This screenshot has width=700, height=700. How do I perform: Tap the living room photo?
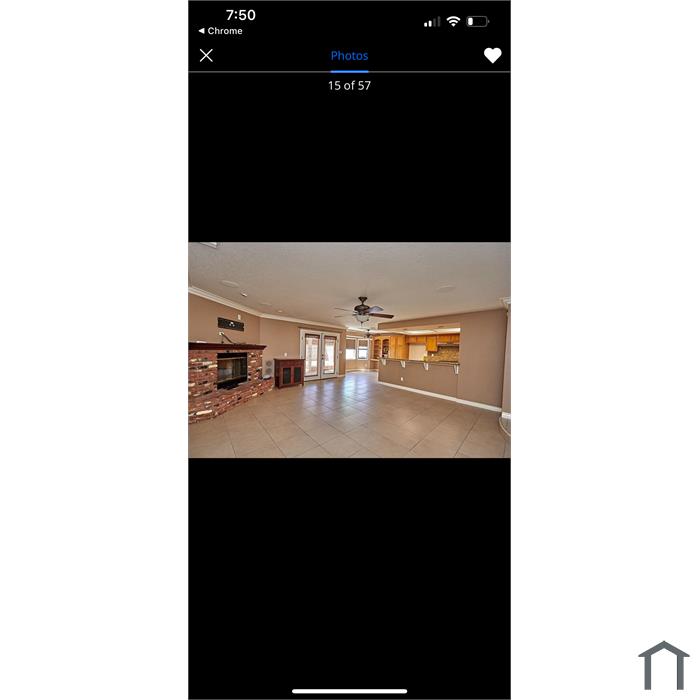coord(349,349)
